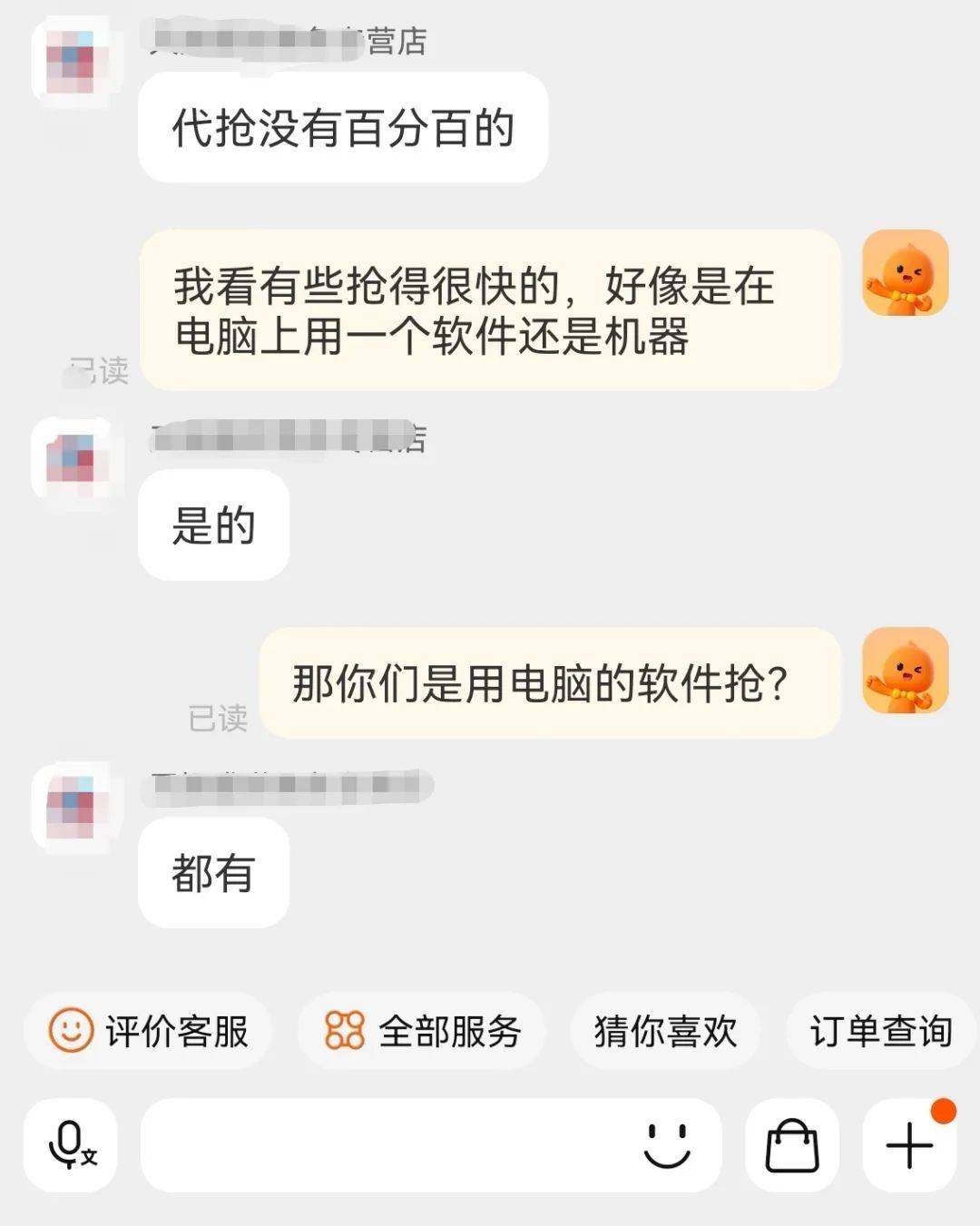Image resolution: width=980 pixels, height=1226 pixels.
Task: Focus the message text input field
Action: click(x=381, y=1145)
